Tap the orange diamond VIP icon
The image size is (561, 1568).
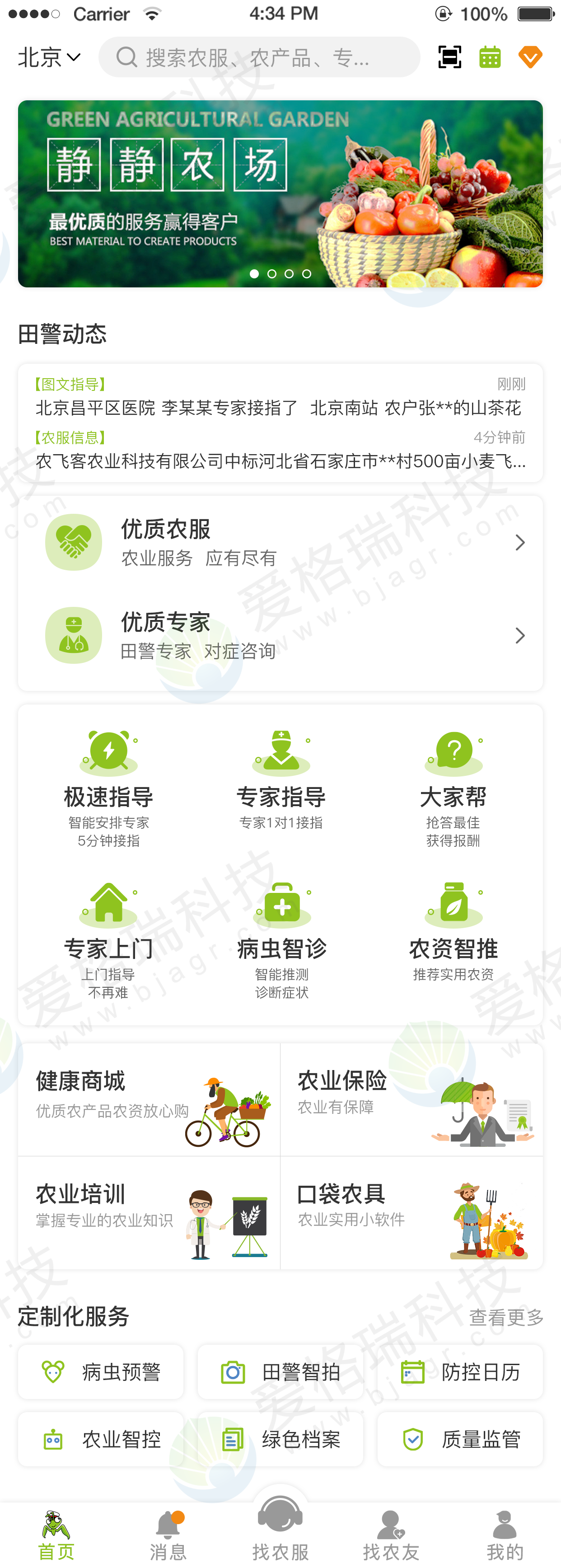tap(530, 57)
